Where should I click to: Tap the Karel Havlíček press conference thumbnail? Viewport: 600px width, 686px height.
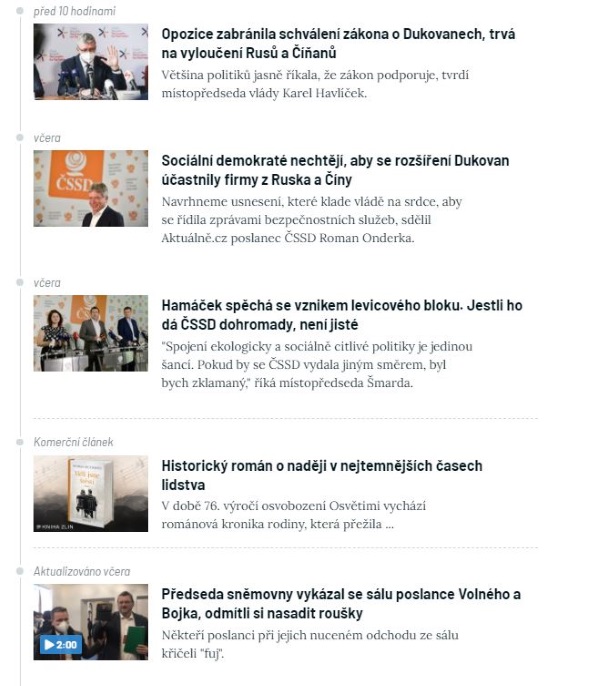90,62
